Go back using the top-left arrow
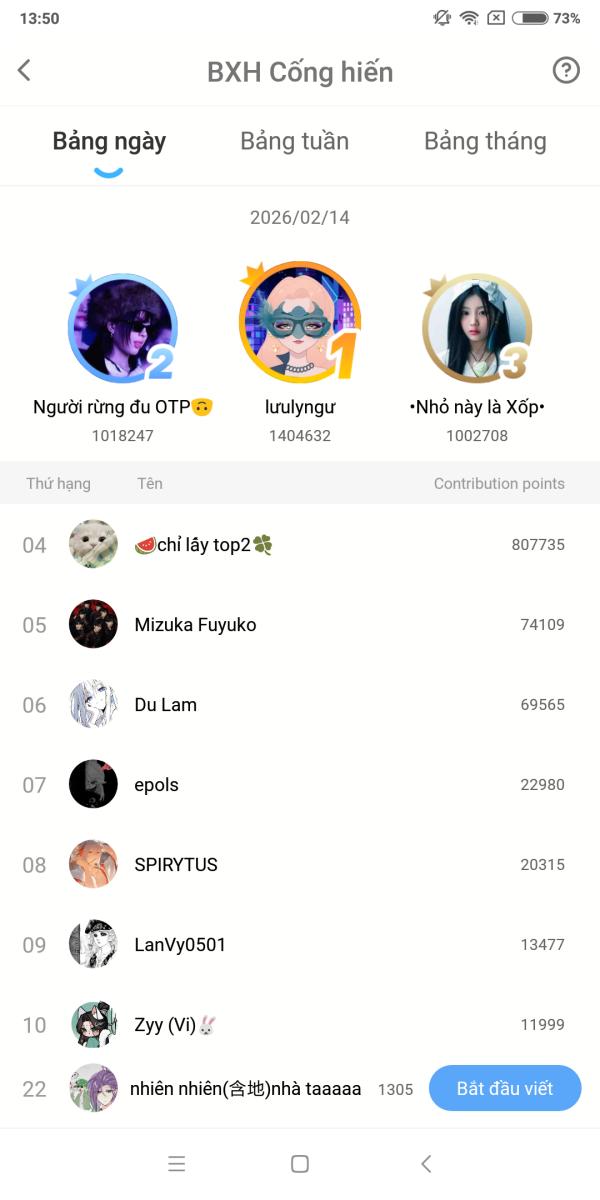This screenshot has width=600, height=1200. tap(25, 70)
